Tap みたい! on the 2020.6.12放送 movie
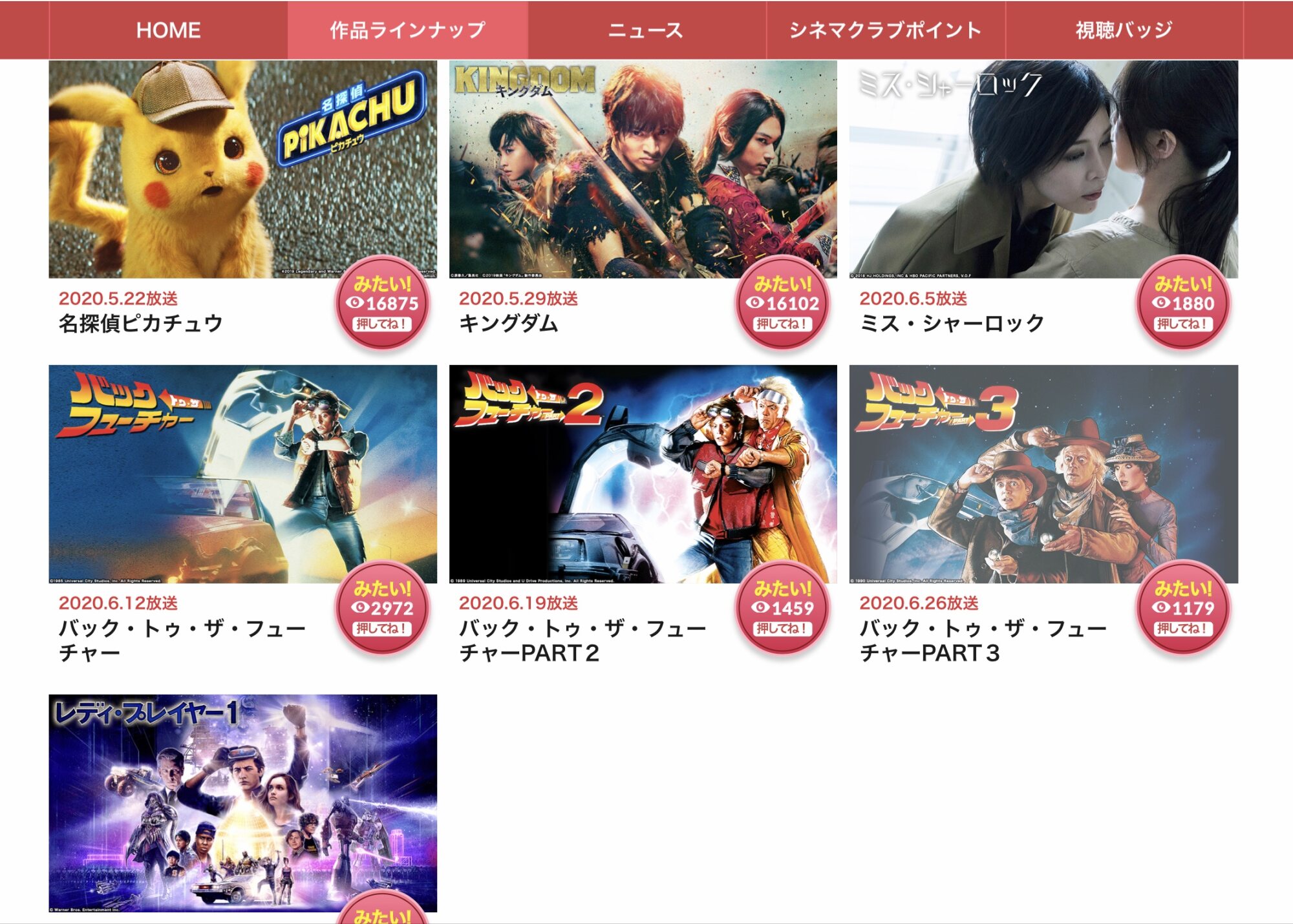Viewport: 1293px width, 924px height. [382, 609]
